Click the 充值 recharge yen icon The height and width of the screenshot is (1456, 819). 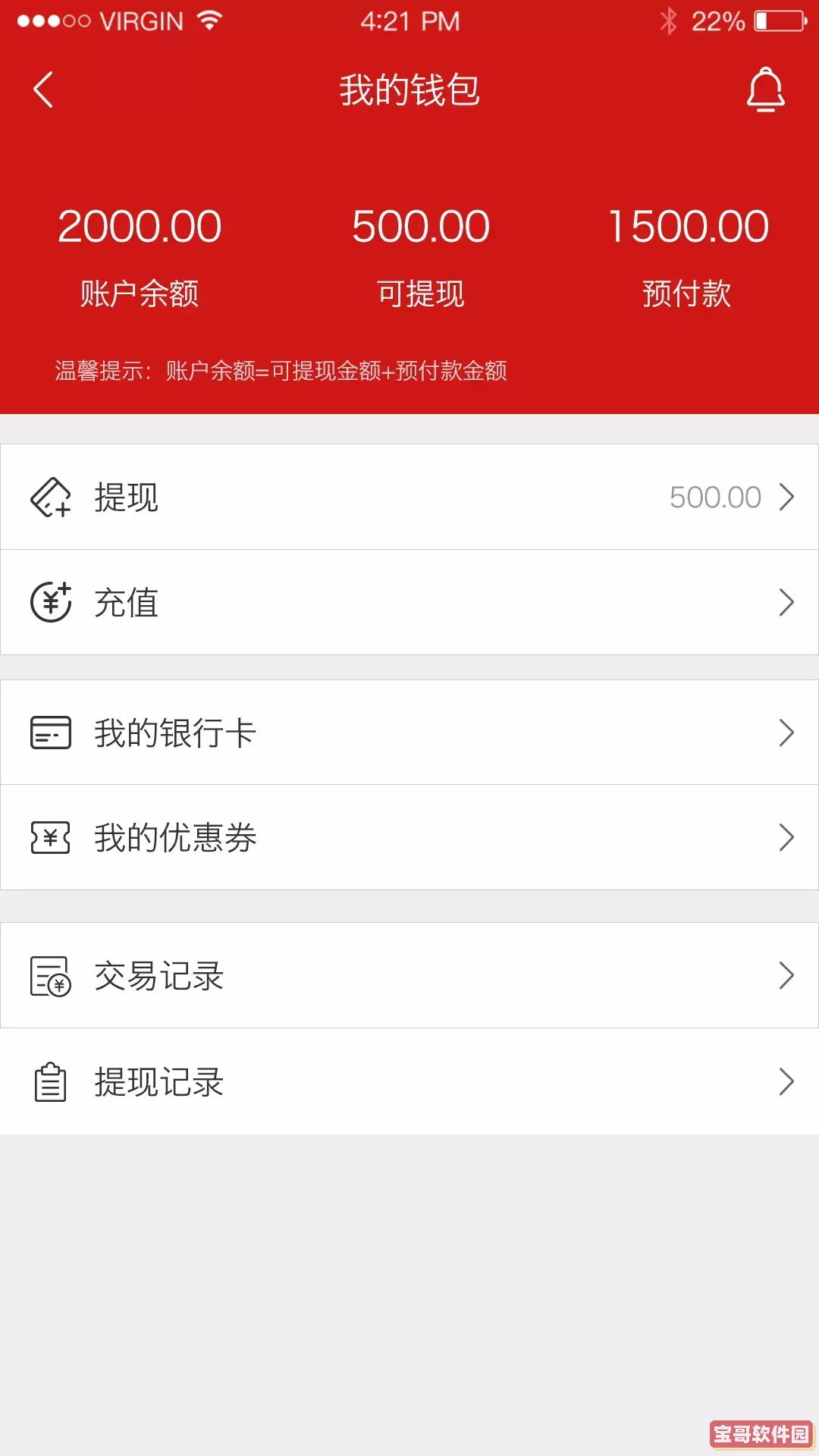[x=51, y=603]
